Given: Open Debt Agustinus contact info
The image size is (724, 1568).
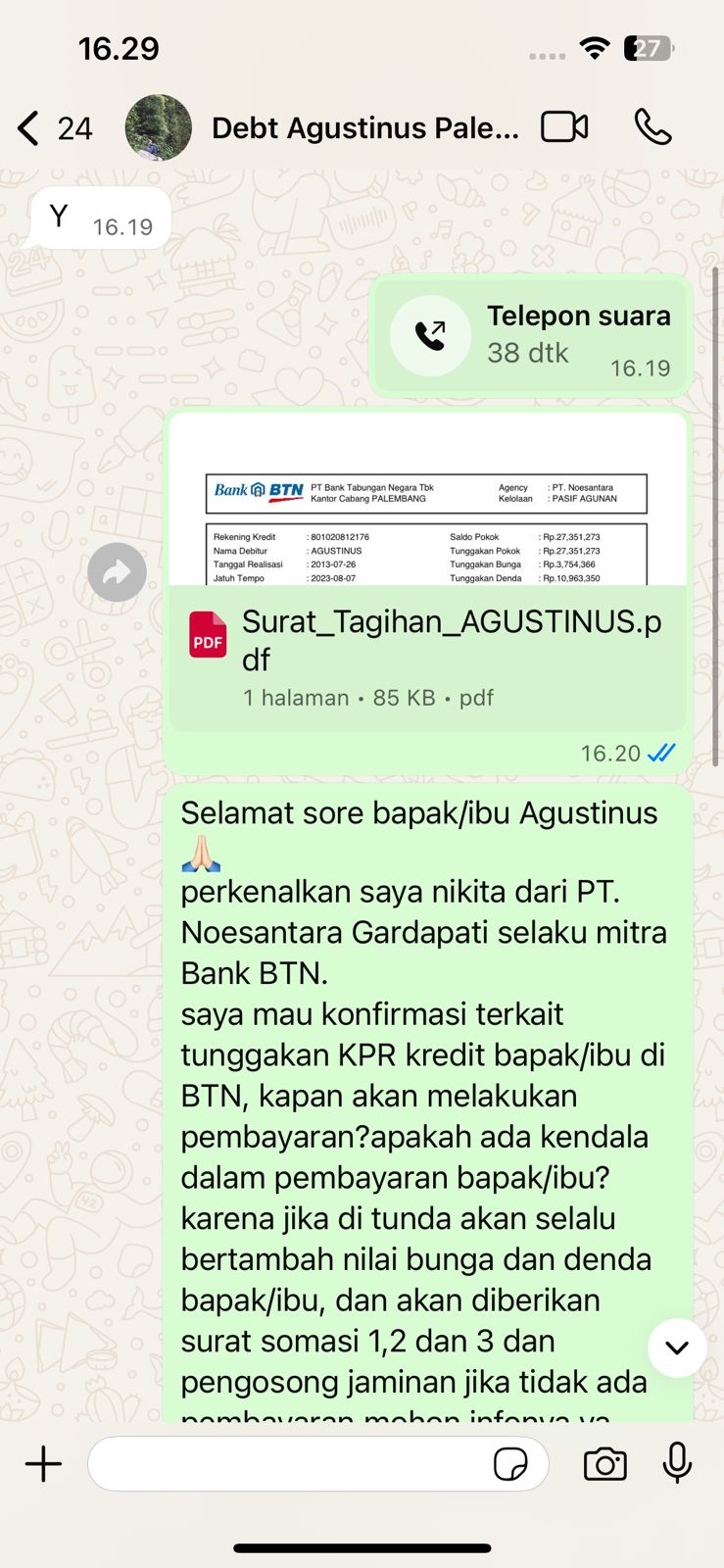Looking at the screenshot, I should tap(364, 128).
